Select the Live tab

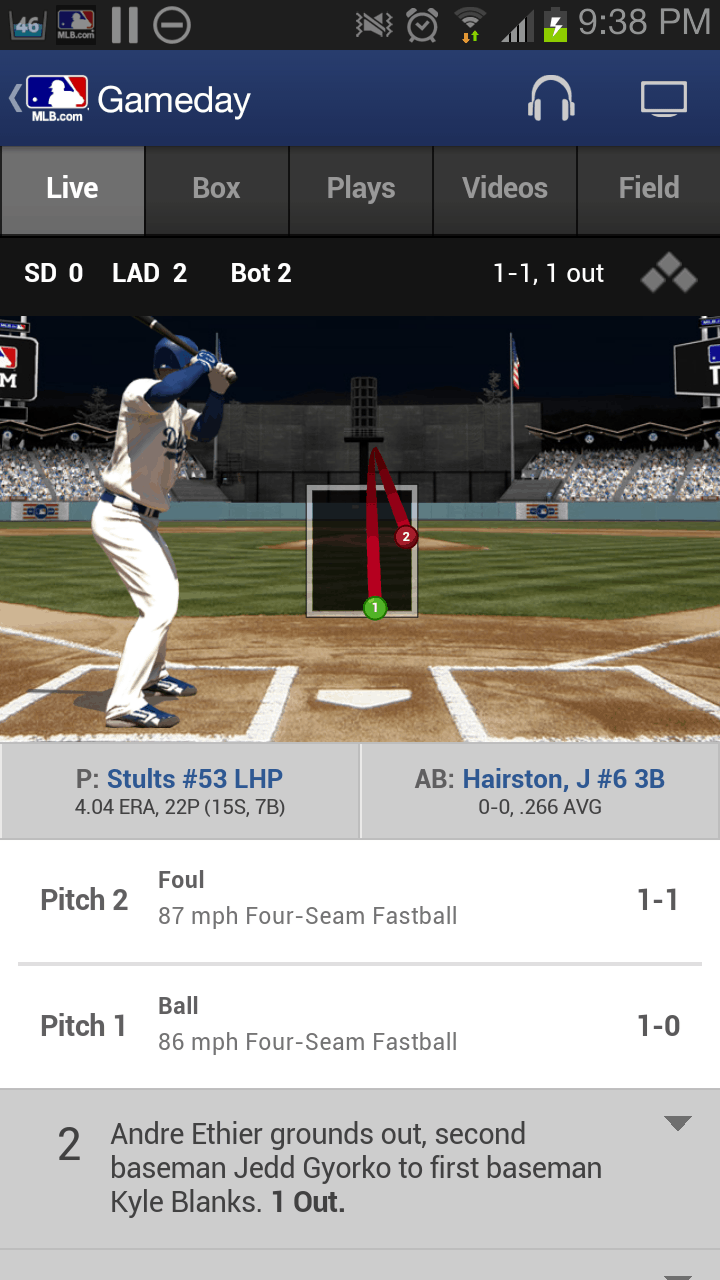[72, 189]
